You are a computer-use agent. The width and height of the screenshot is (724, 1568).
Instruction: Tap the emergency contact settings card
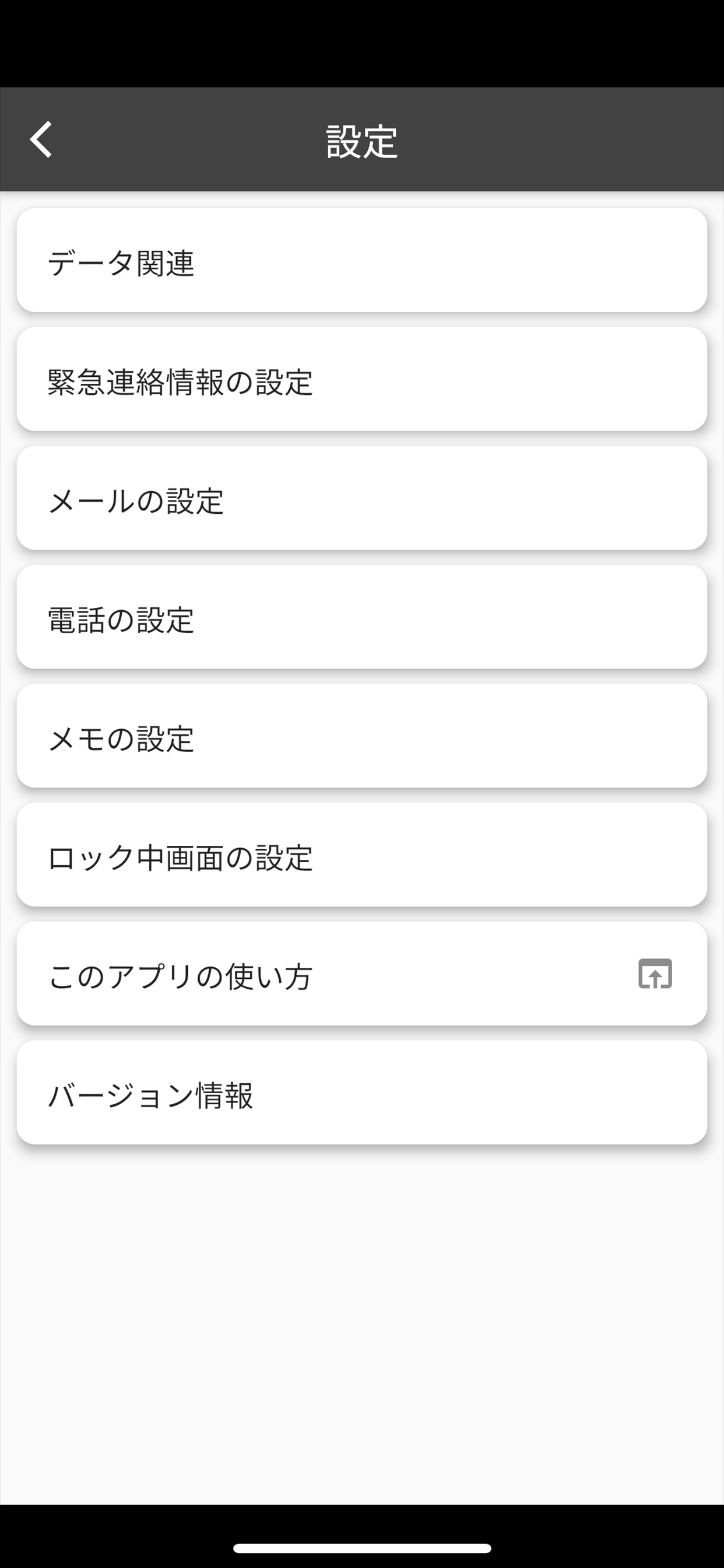362,379
